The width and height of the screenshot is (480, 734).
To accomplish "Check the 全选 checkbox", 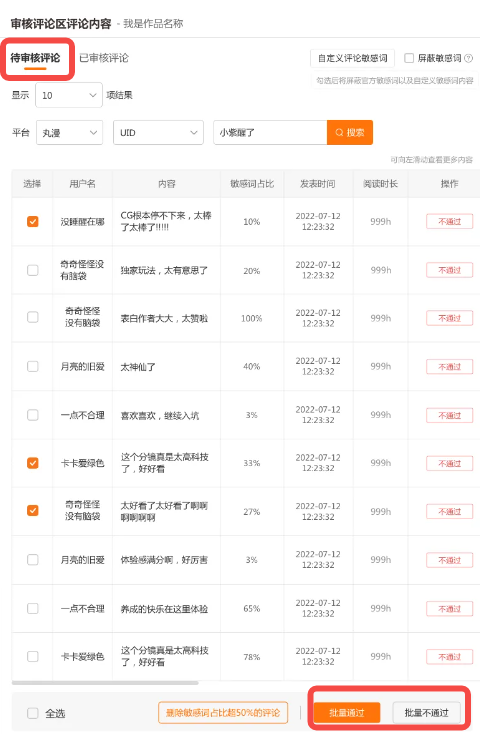I will (x=33, y=713).
